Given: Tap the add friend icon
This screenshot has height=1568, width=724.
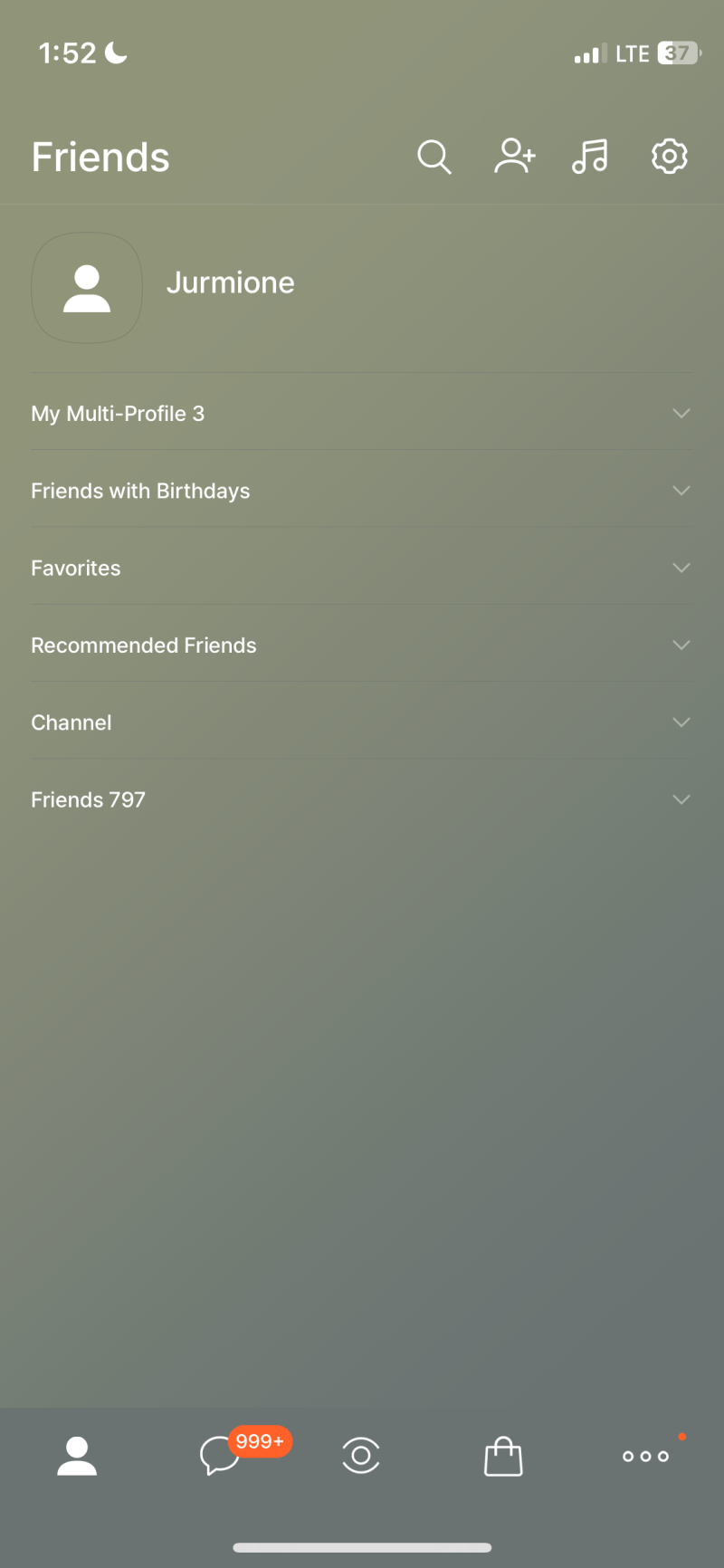Looking at the screenshot, I should (514, 157).
